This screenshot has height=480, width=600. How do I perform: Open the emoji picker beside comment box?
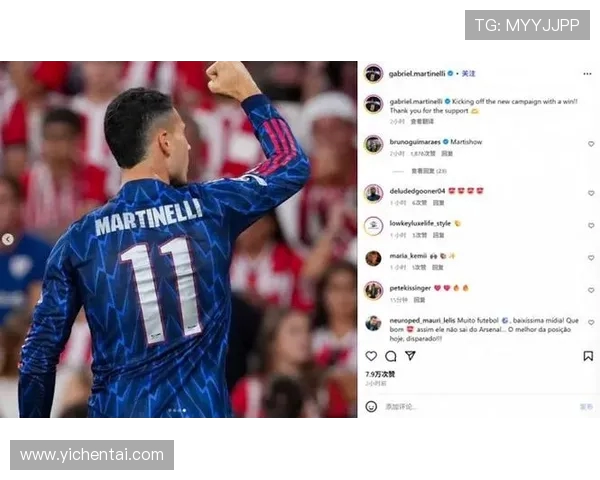pos(371,407)
